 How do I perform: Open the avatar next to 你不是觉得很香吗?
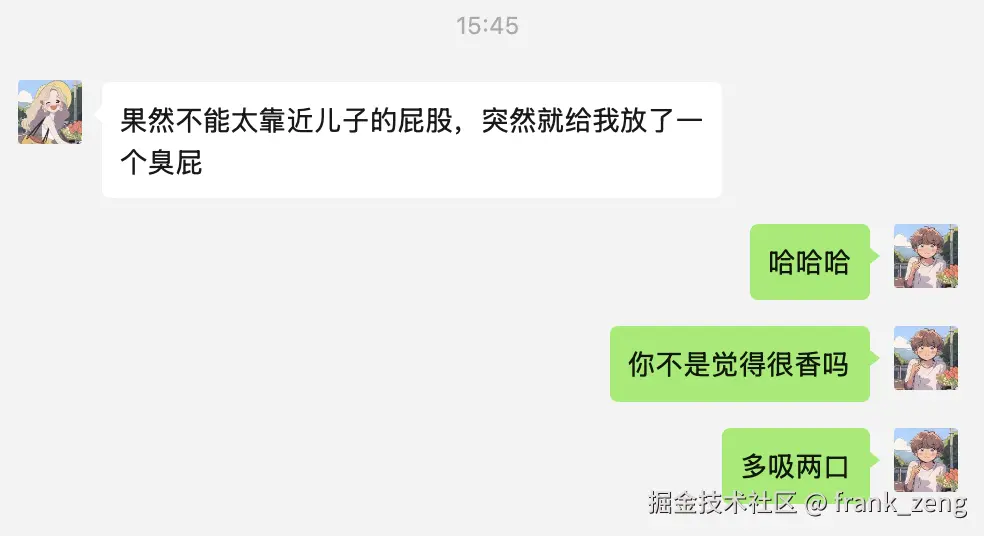click(x=925, y=358)
